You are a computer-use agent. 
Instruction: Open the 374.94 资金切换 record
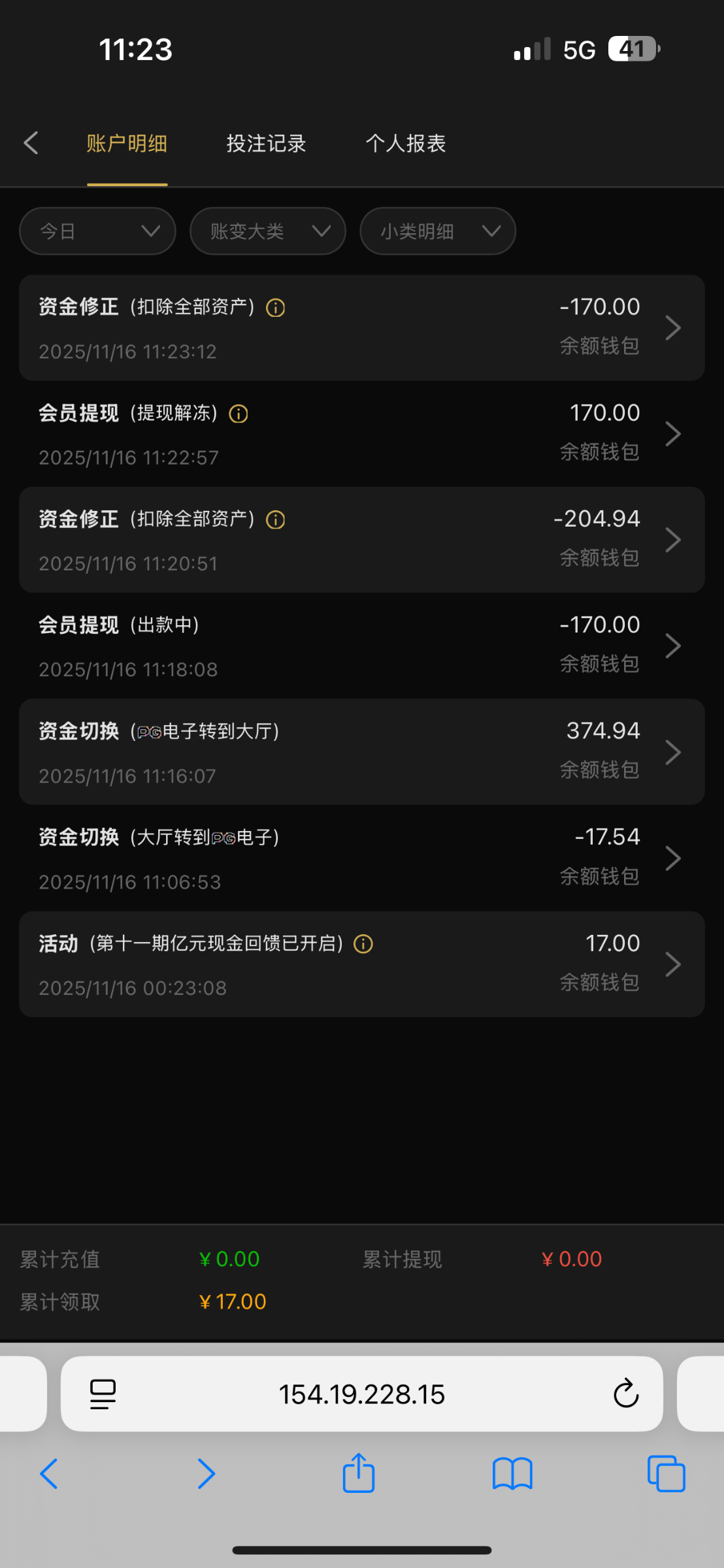[x=361, y=752]
